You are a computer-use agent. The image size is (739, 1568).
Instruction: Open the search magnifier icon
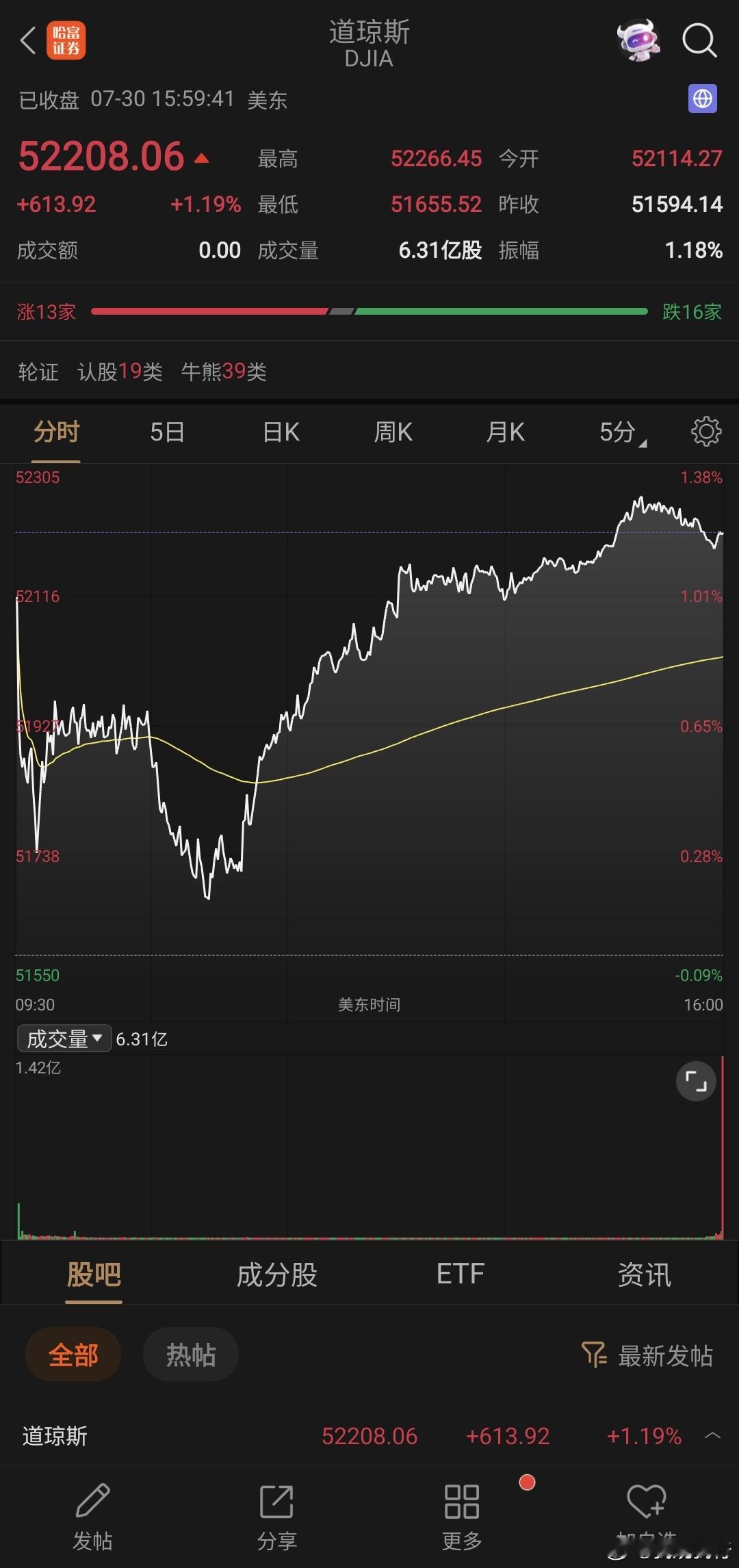coord(699,40)
